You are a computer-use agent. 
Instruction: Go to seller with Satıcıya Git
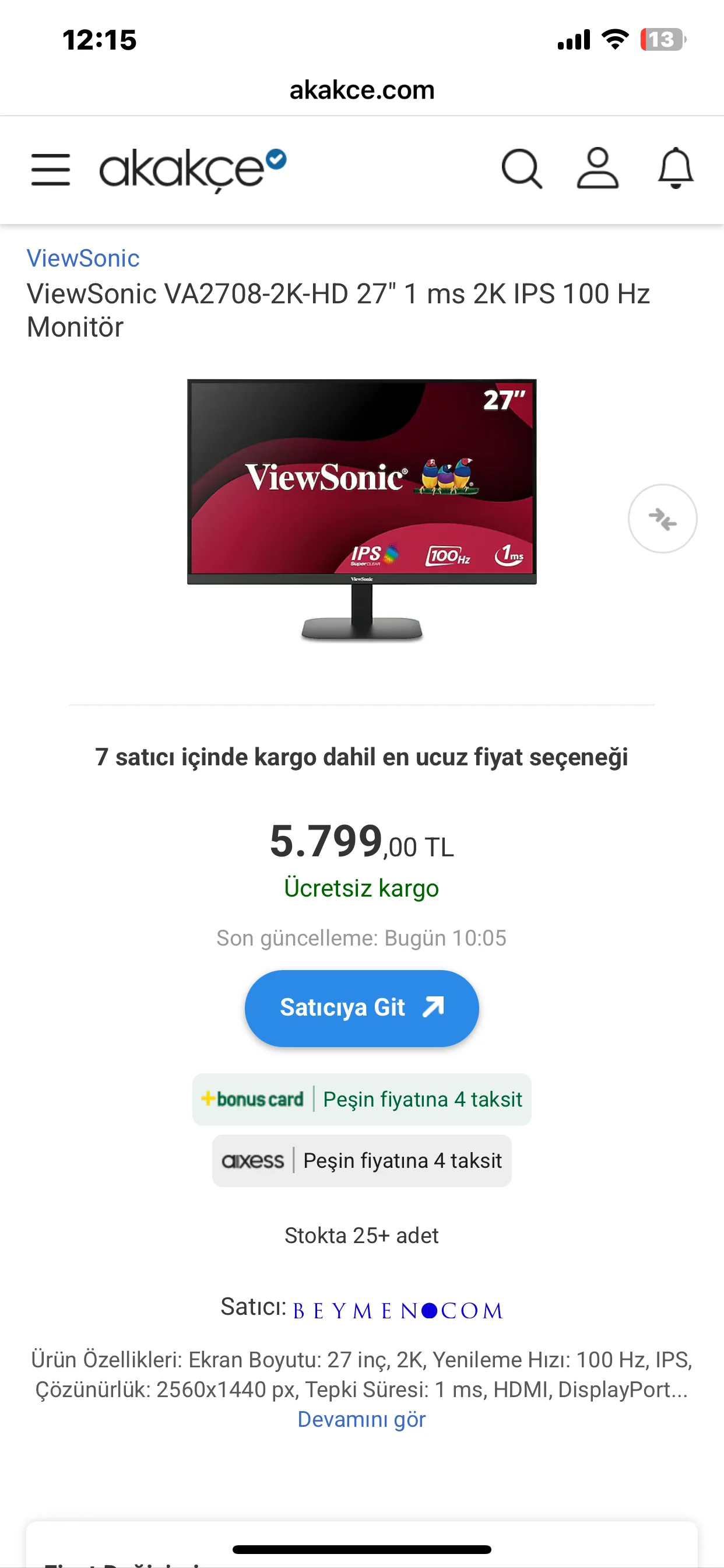[x=361, y=1008]
